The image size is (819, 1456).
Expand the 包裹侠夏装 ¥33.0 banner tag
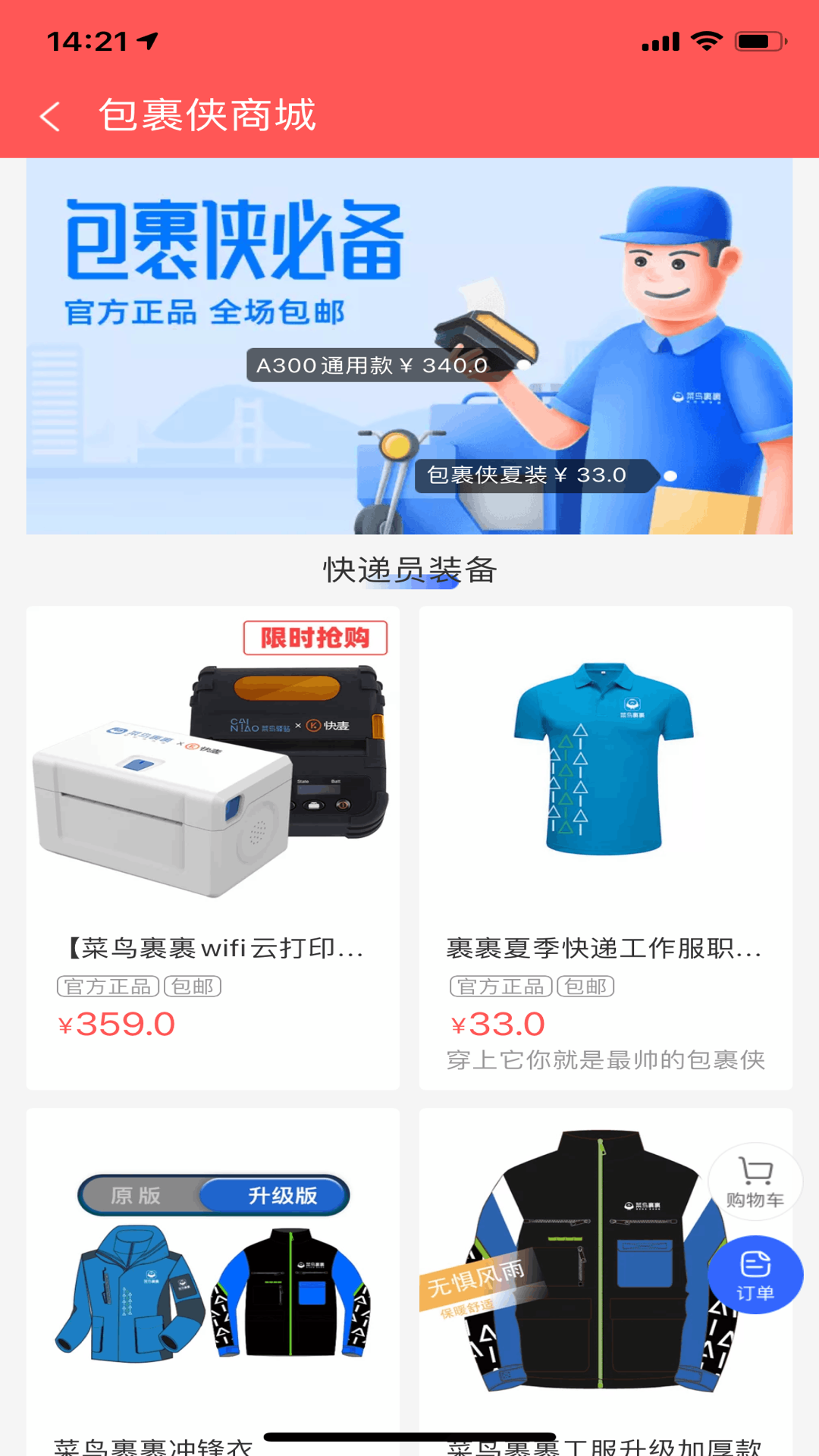pos(531,475)
